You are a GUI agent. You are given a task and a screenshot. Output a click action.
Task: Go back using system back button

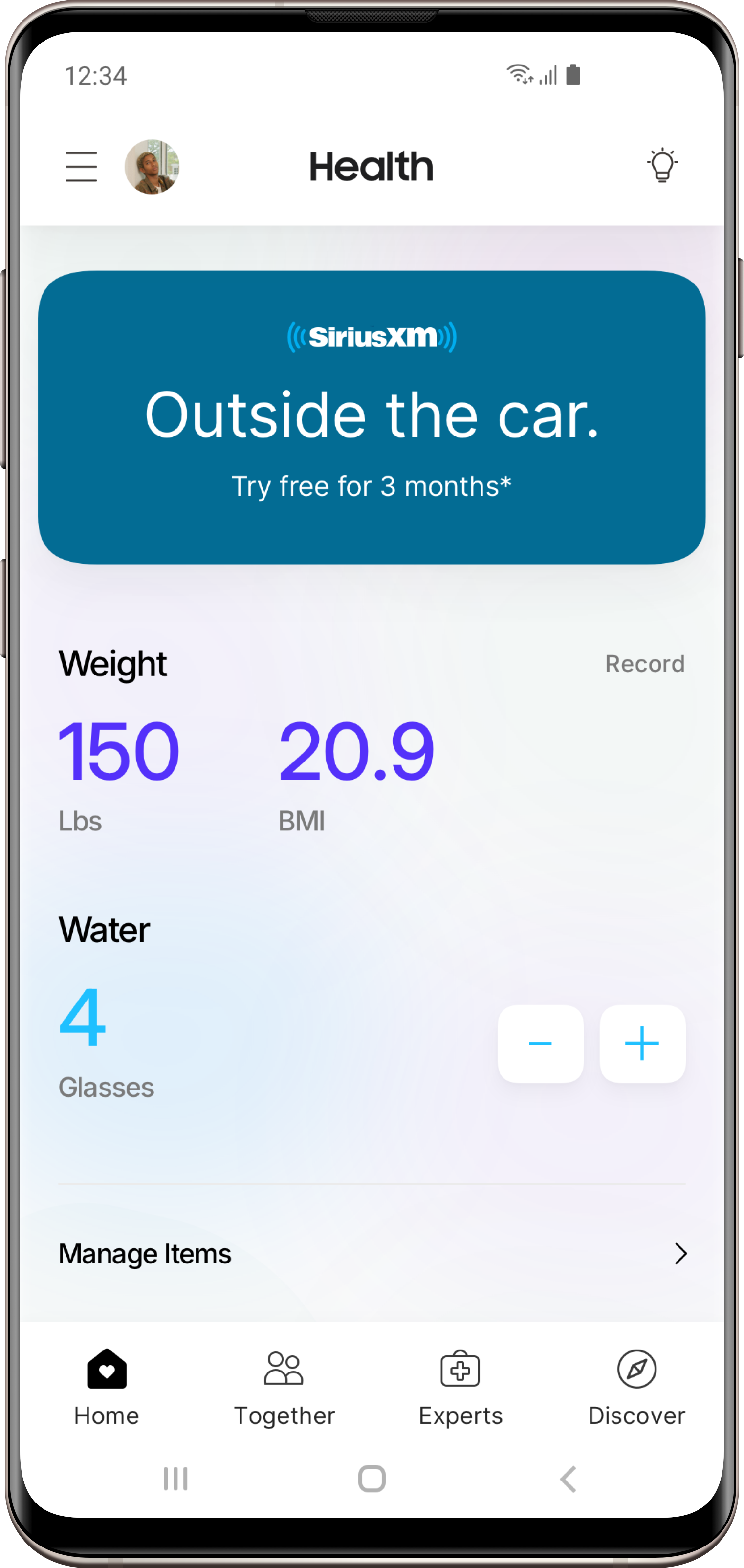(568, 1479)
